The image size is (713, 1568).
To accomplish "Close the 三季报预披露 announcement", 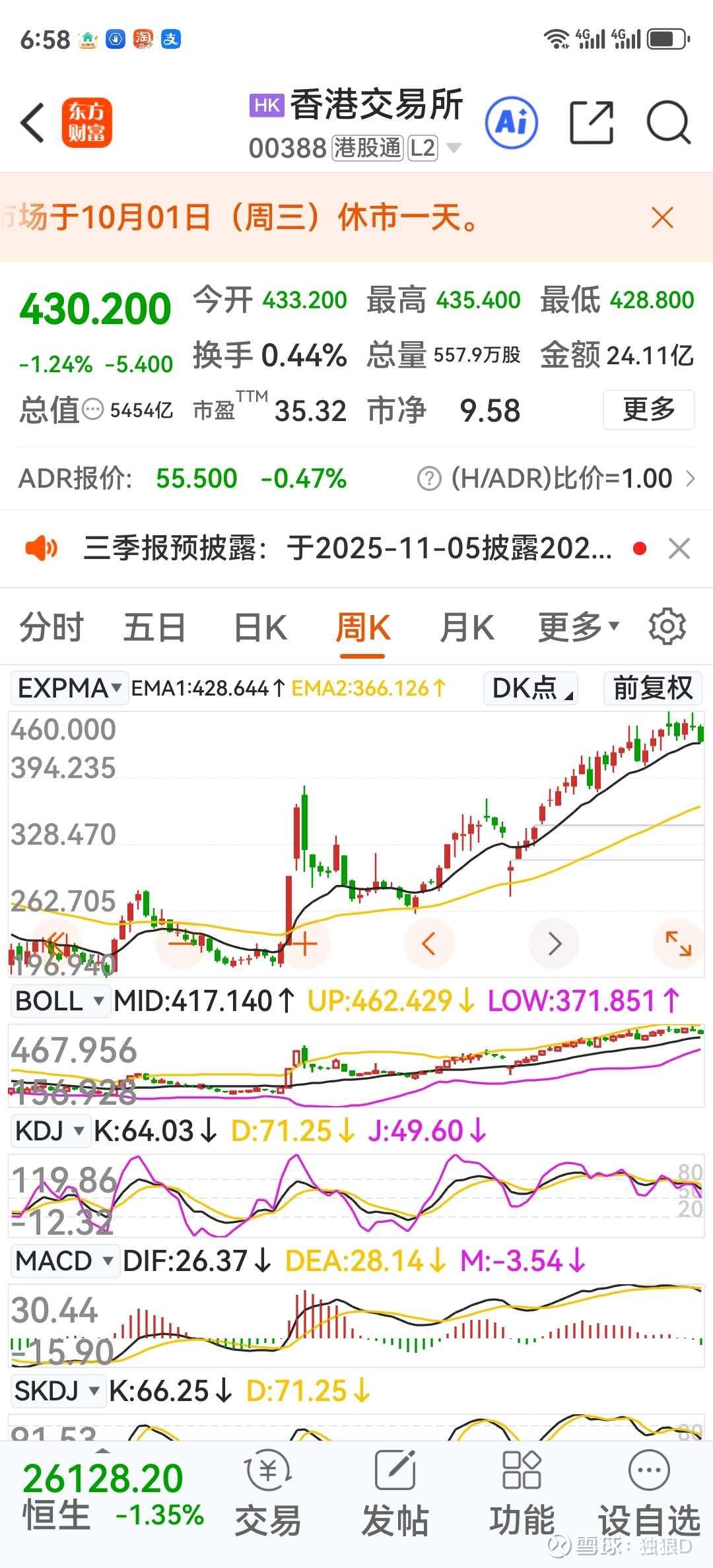I will click(679, 548).
